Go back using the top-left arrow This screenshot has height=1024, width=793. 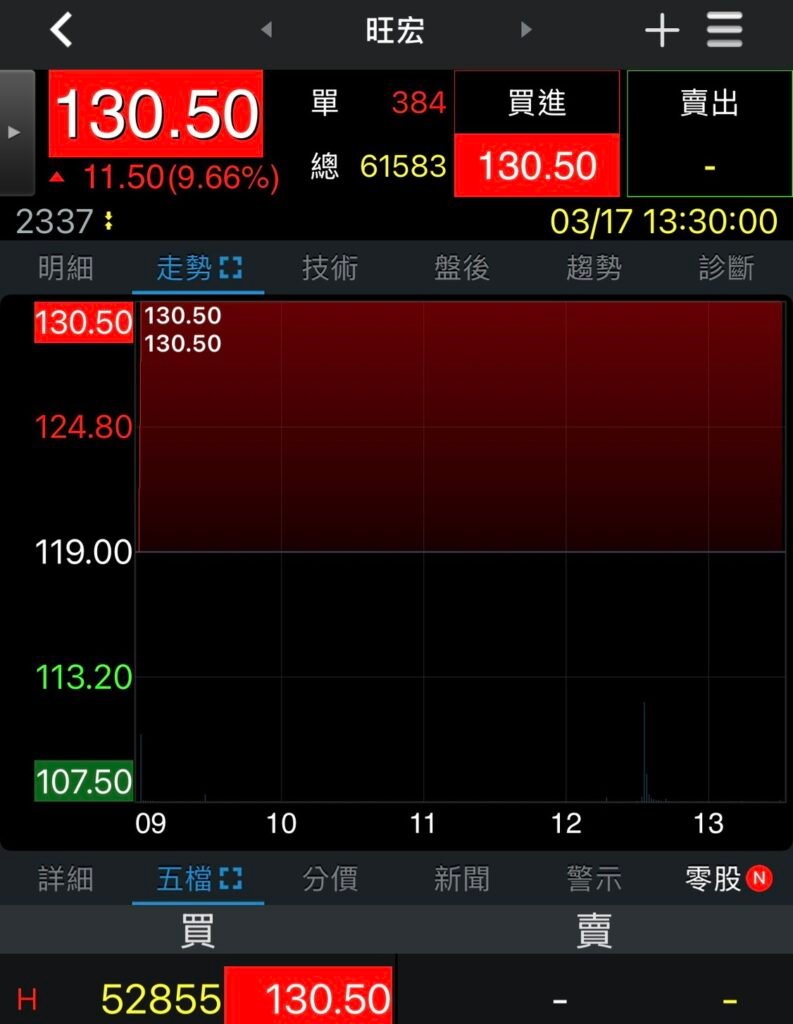coord(61,30)
